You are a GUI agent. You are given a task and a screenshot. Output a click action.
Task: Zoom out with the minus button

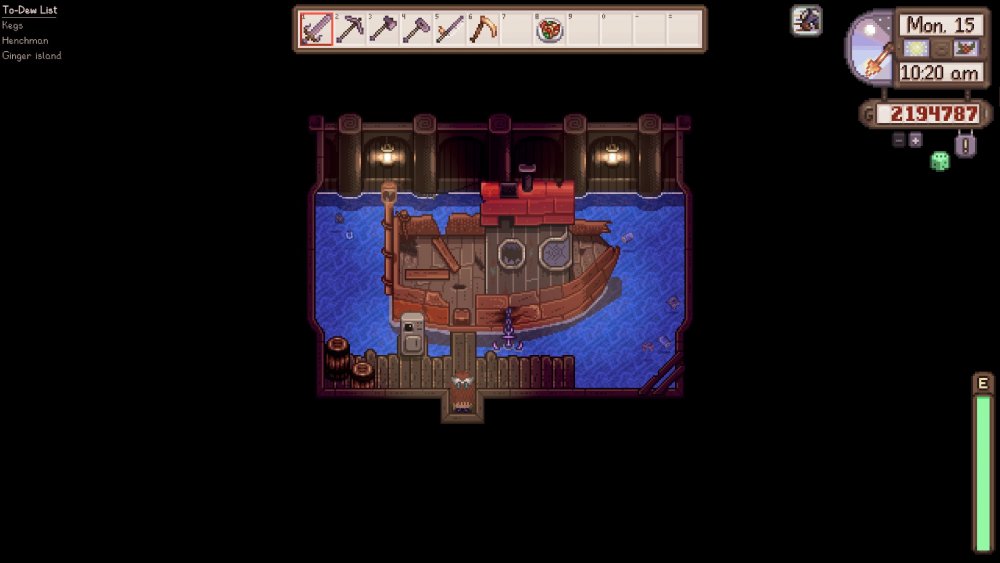(899, 140)
